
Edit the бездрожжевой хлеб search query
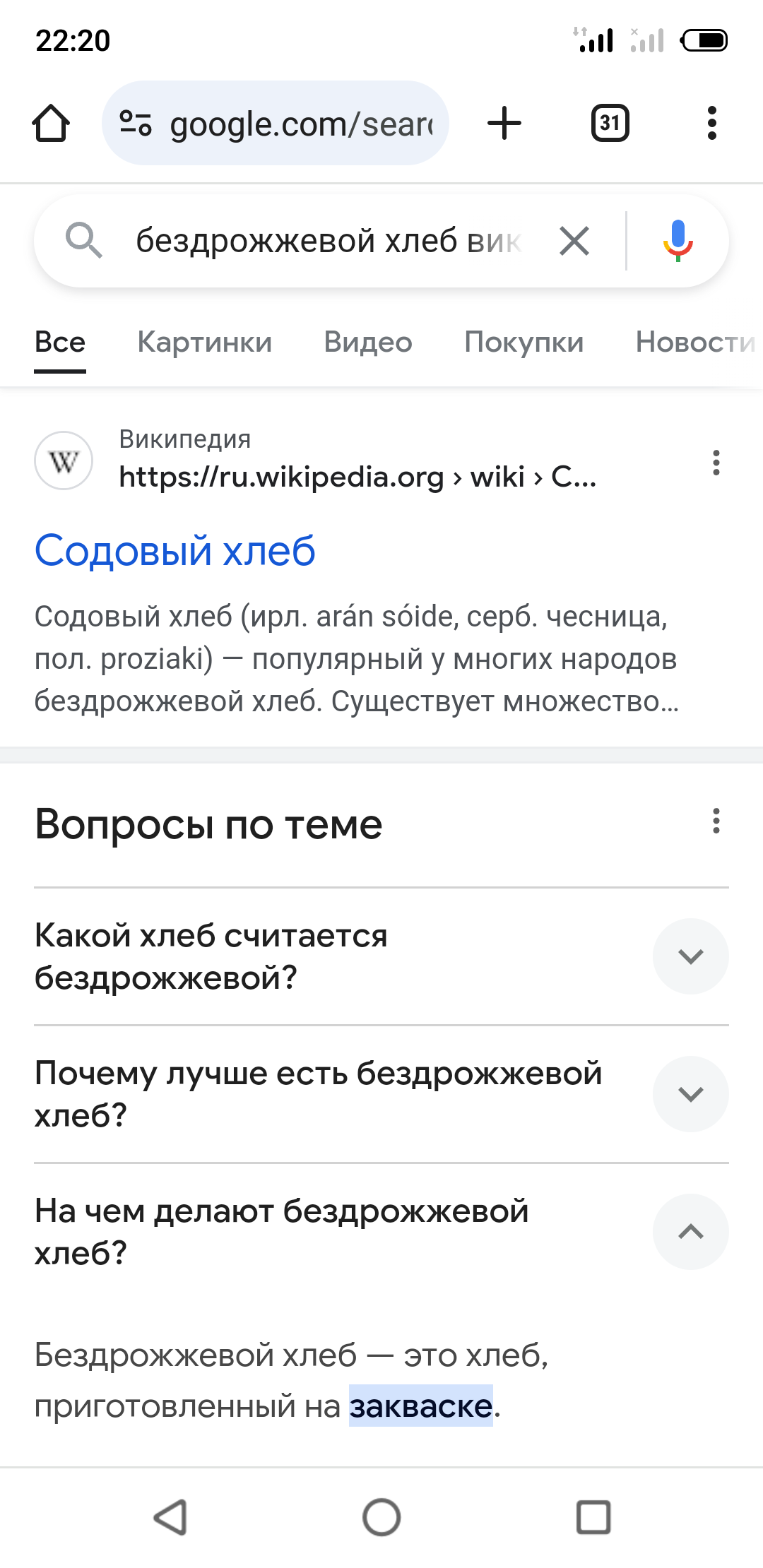click(329, 241)
